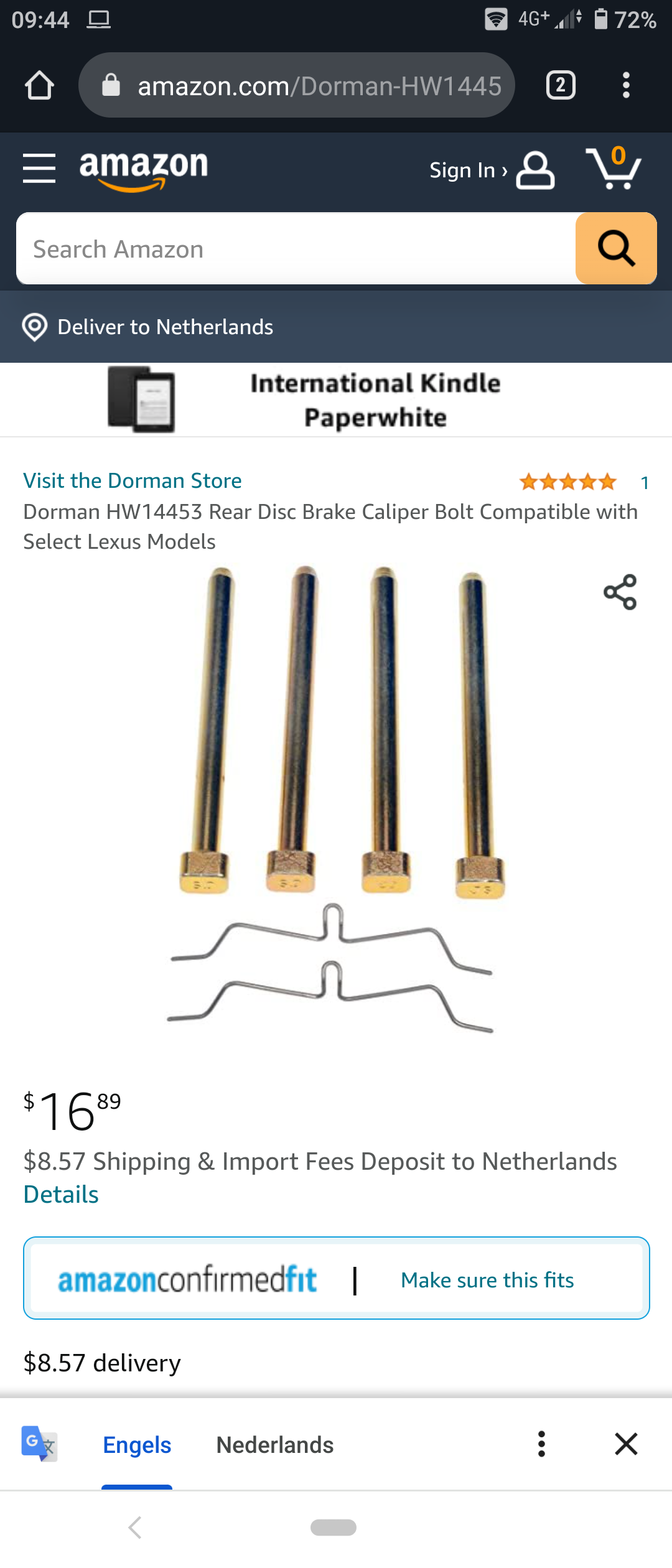Open Amazon's hamburger navigation menu
The width and height of the screenshot is (672, 1568).
(x=39, y=168)
